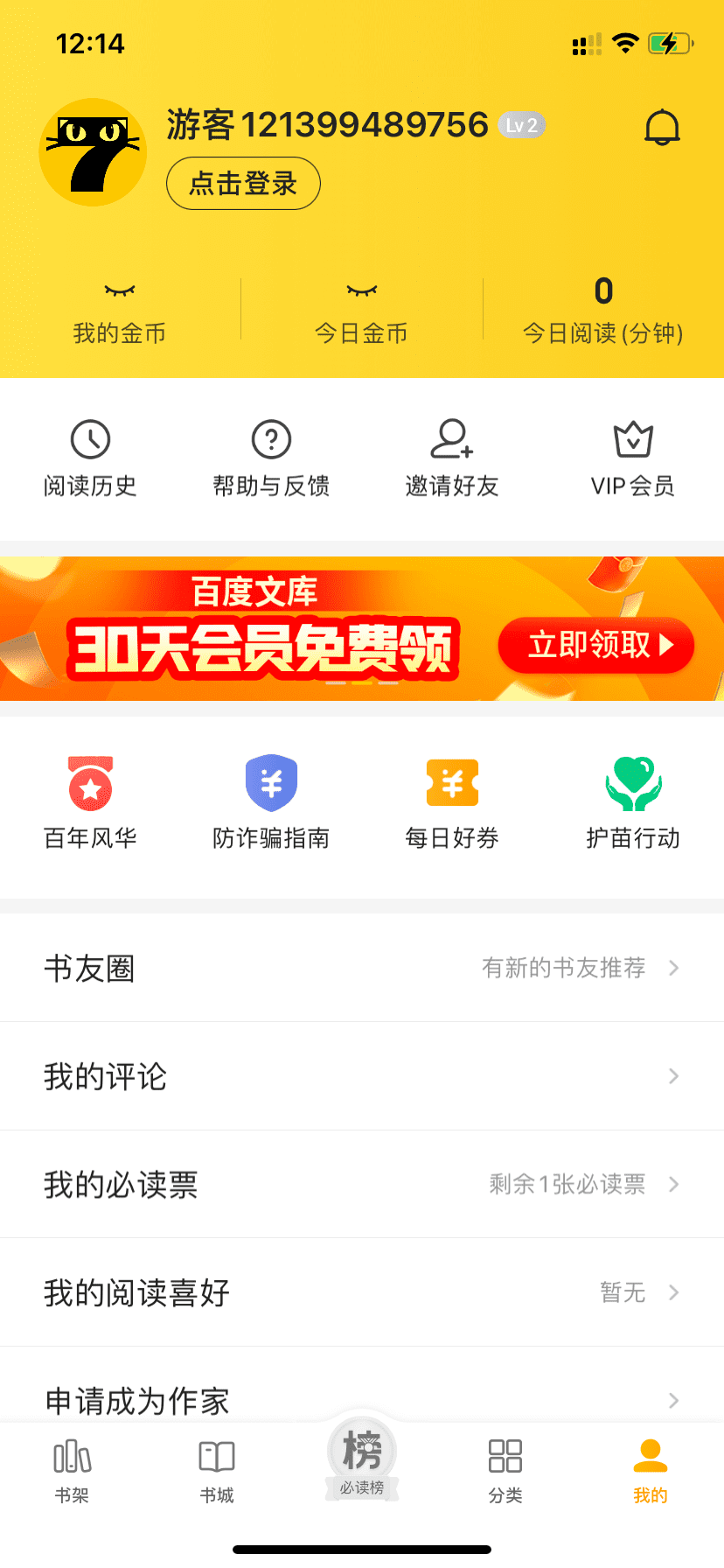Open 我的阅读喜好 row
The height and width of the screenshot is (1568, 724).
[x=362, y=1292]
